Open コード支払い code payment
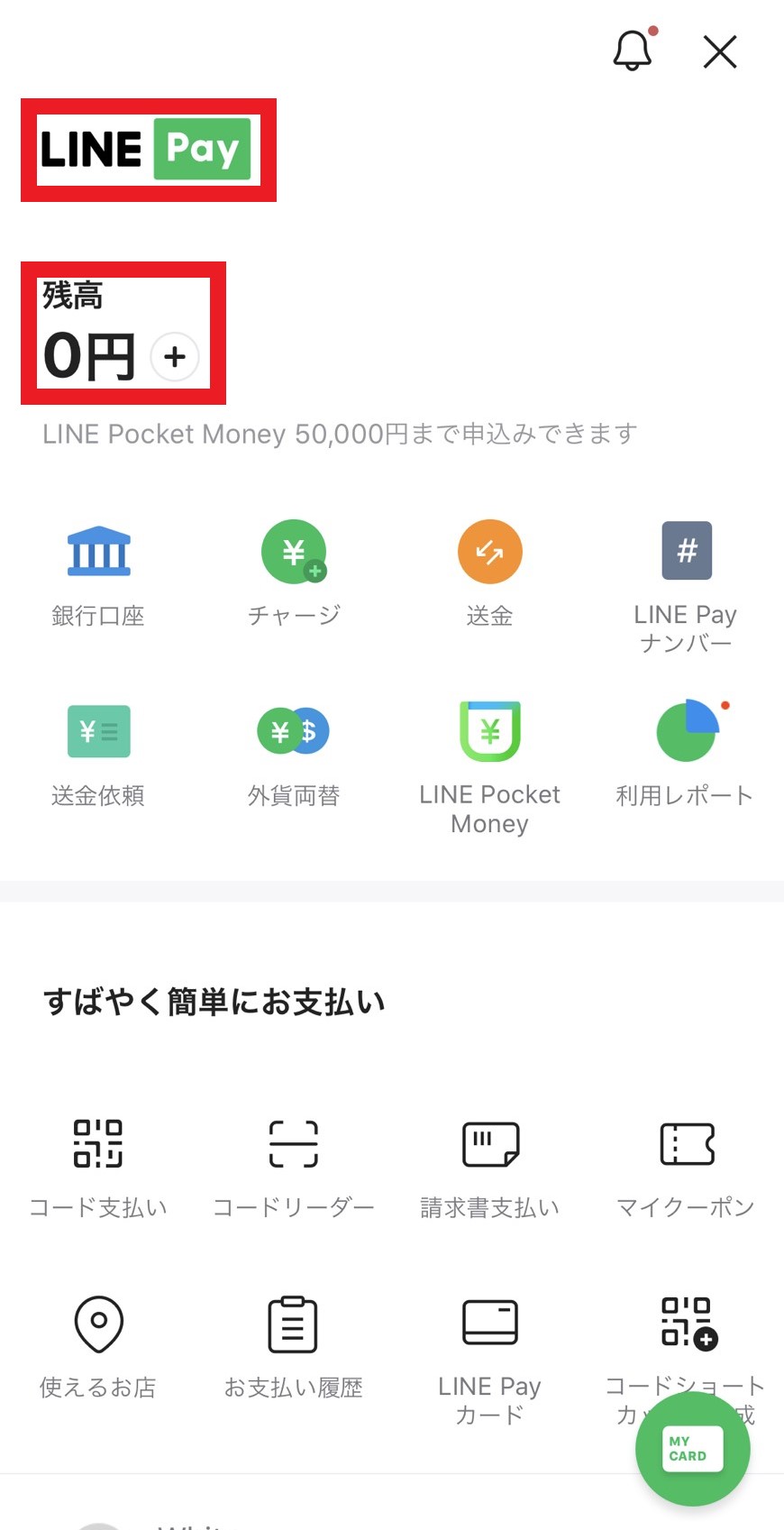 [98, 1163]
